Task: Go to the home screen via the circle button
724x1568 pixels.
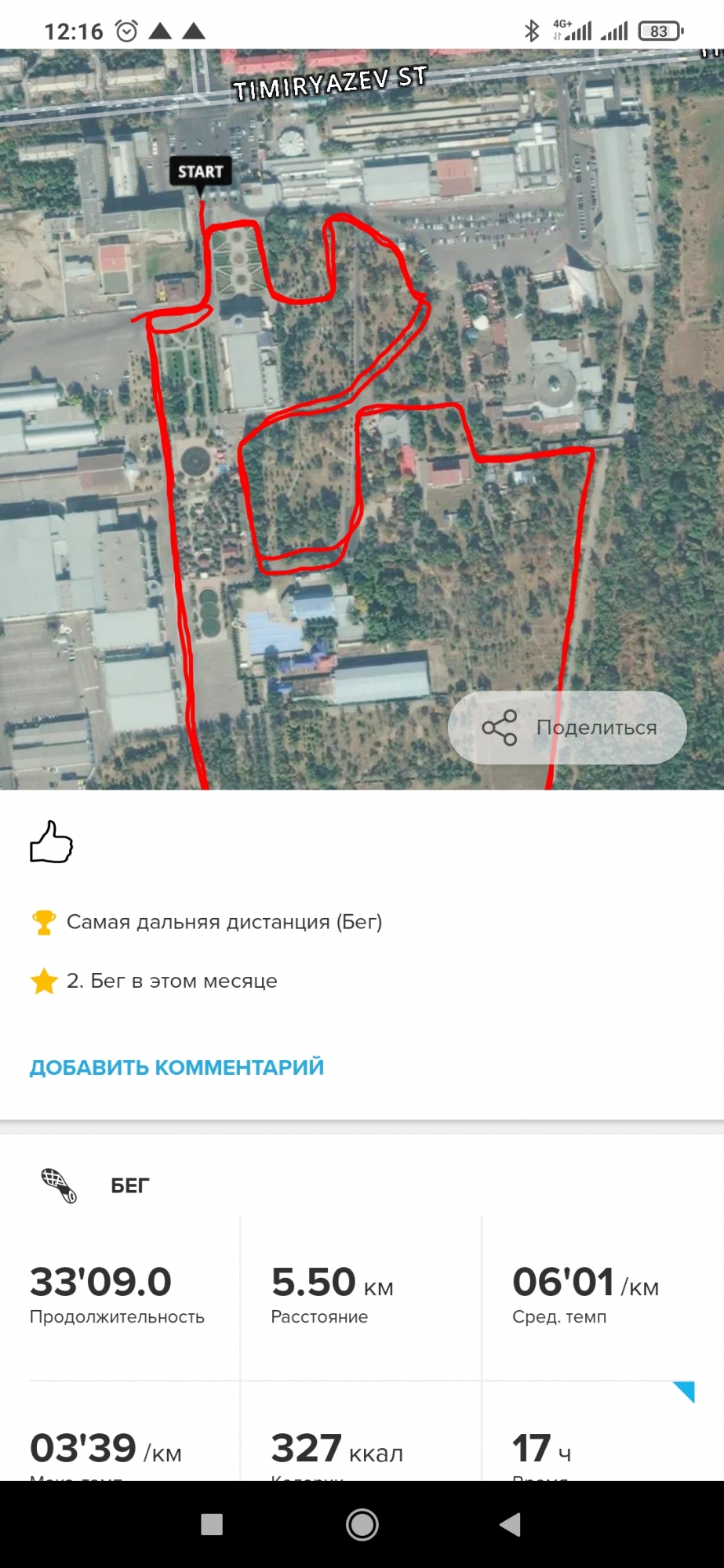Action: point(362,1524)
